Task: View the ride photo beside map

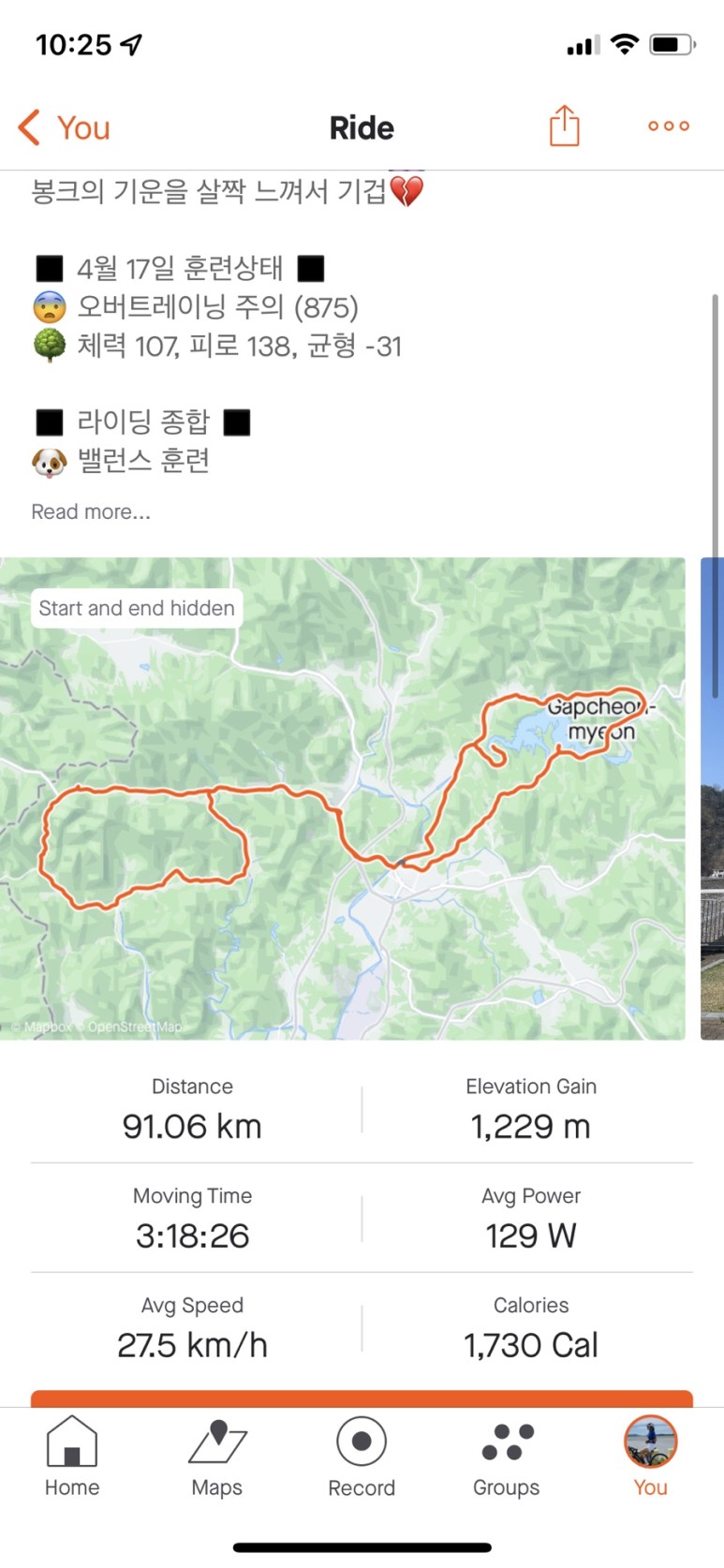Action: tap(712, 798)
